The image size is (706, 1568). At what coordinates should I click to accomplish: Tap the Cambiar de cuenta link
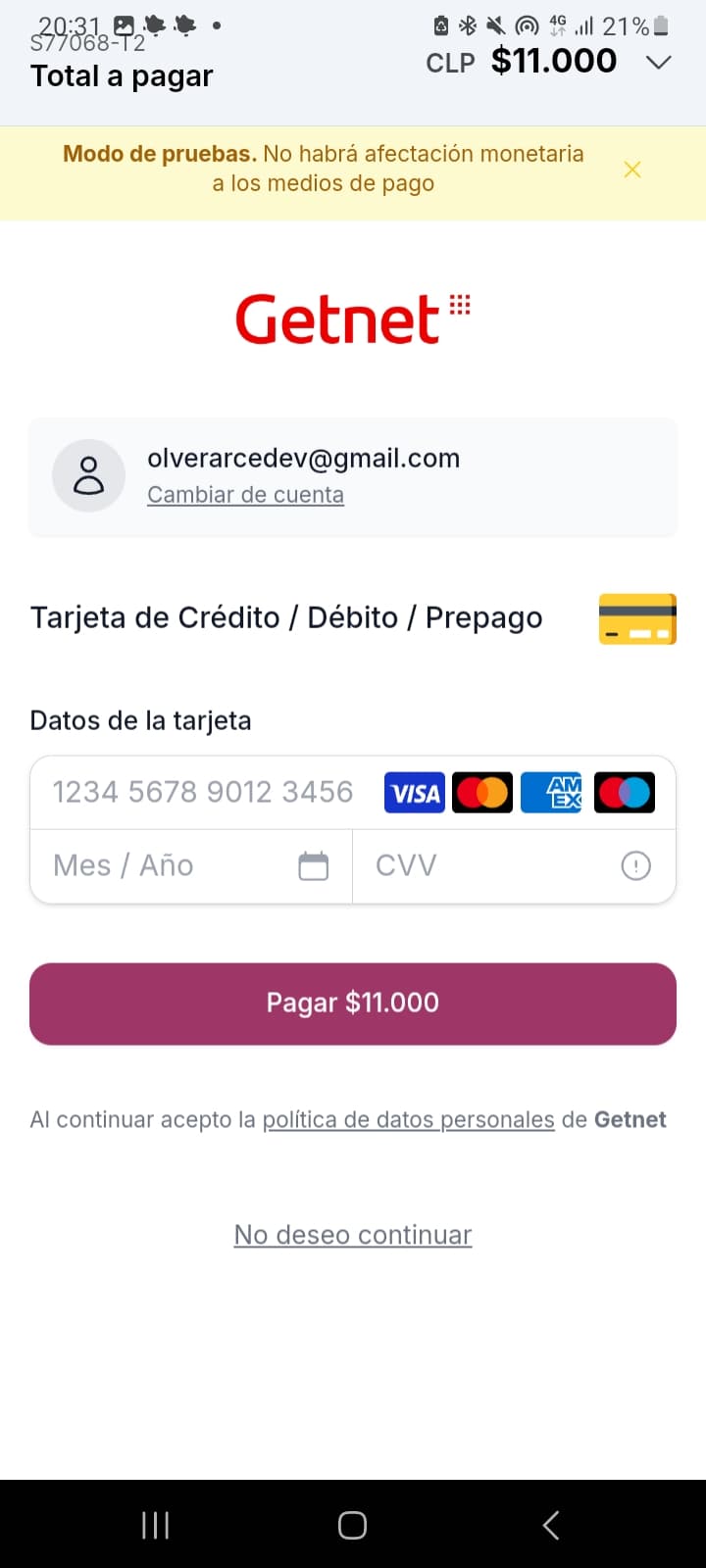click(x=245, y=495)
